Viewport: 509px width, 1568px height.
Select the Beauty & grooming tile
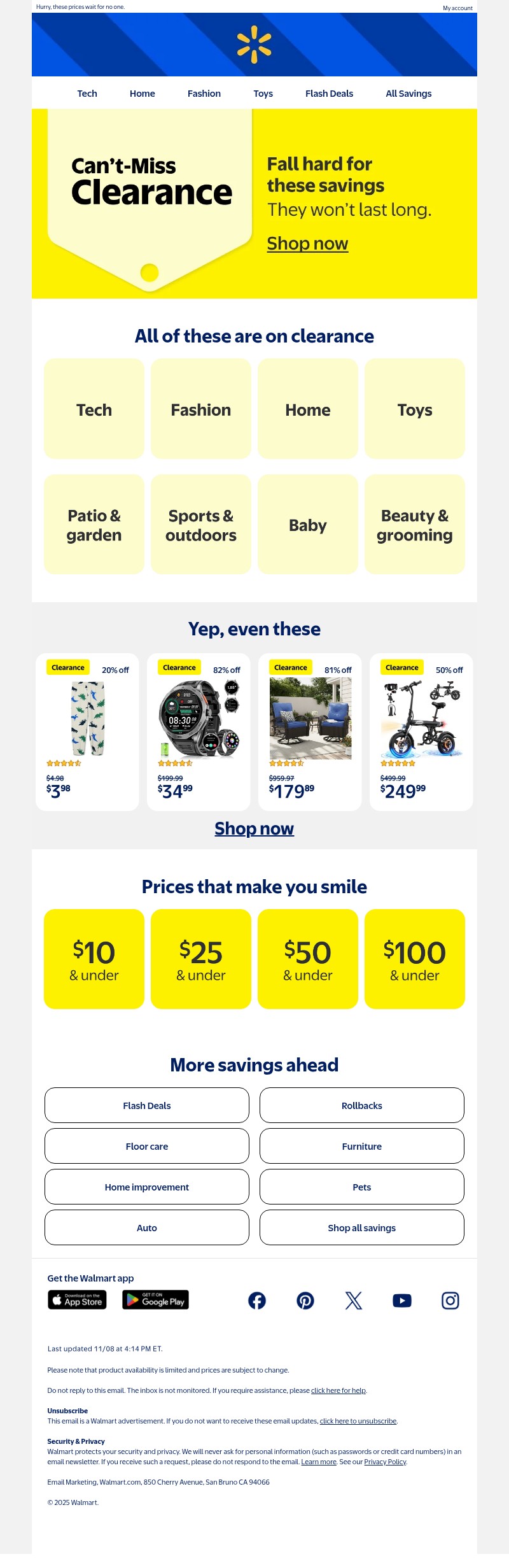(415, 525)
